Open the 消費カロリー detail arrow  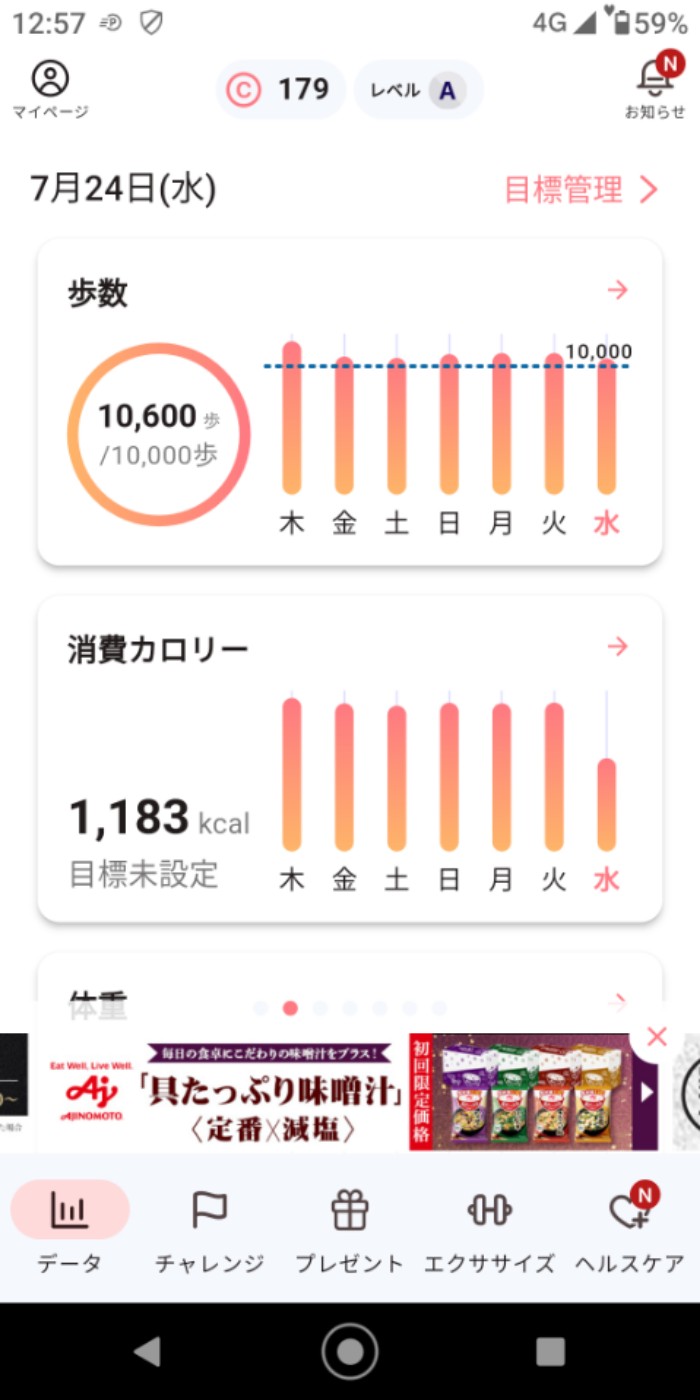(618, 646)
